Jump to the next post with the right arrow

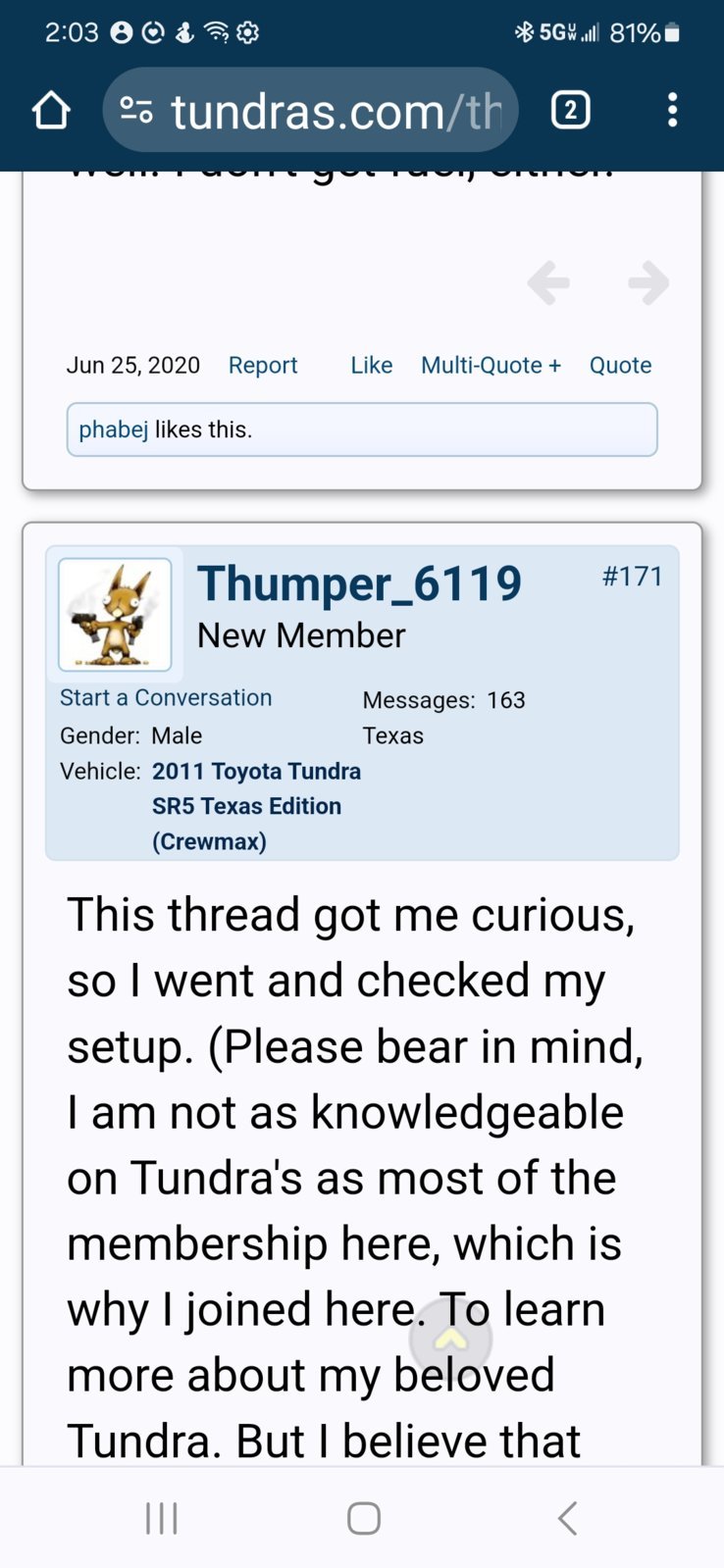coord(648,283)
